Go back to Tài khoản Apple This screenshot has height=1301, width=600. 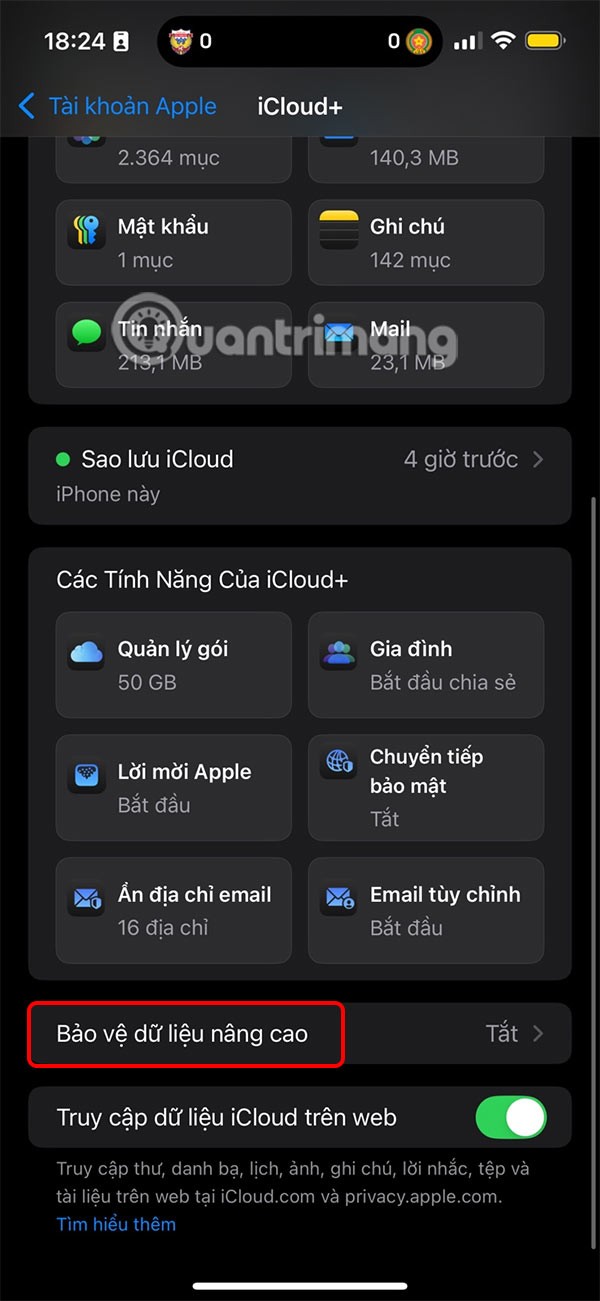pos(117,106)
